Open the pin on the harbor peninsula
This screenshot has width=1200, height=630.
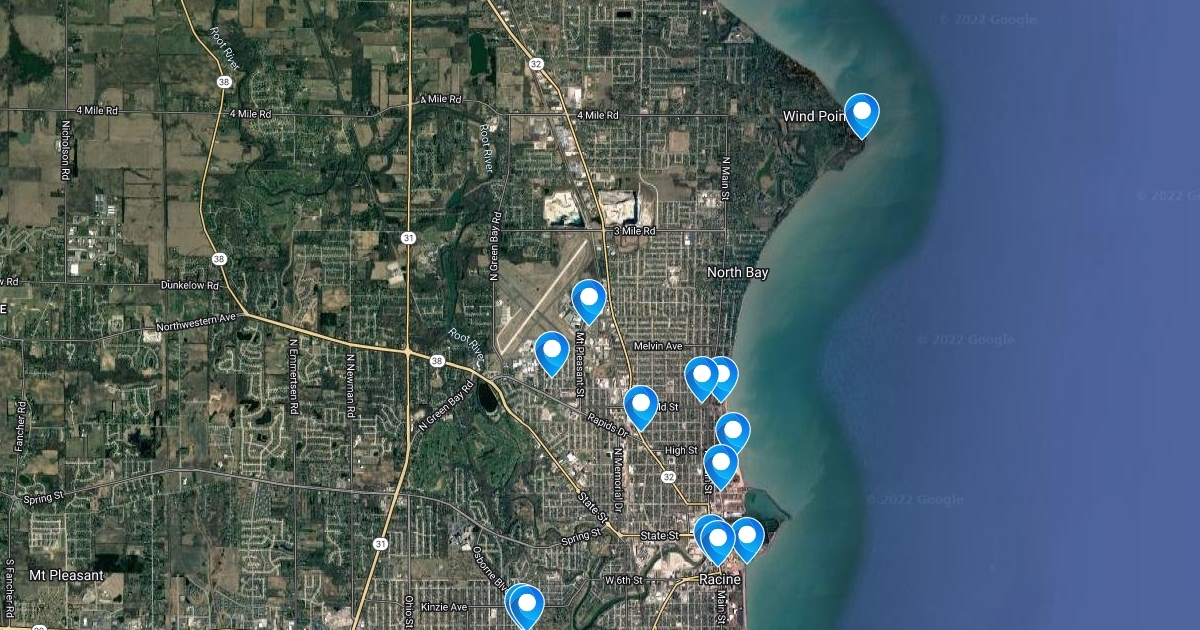[747, 537]
